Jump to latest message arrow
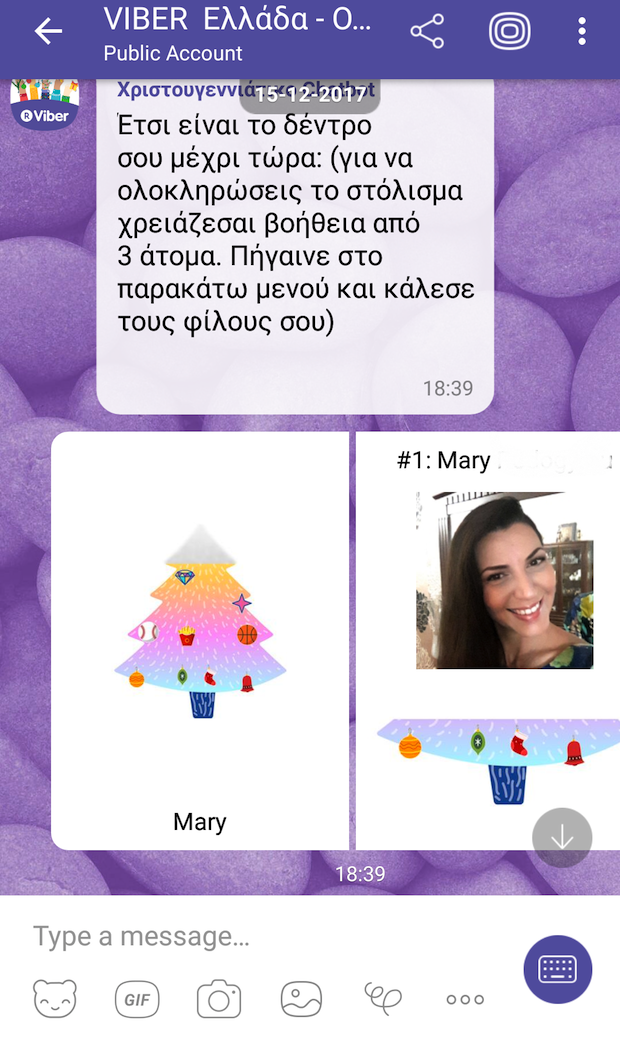This screenshot has width=620, height=1043. pyautogui.click(x=562, y=837)
